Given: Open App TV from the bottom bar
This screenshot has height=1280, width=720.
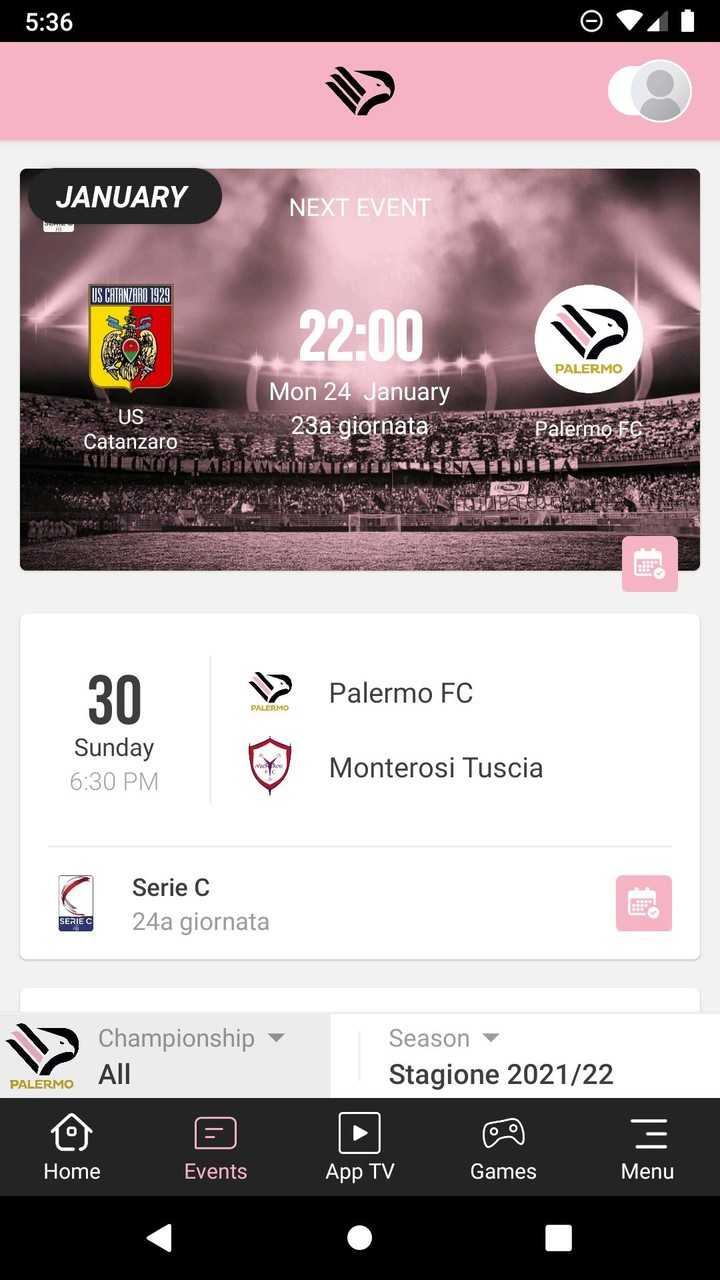Looking at the screenshot, I should coord(359,1147).
